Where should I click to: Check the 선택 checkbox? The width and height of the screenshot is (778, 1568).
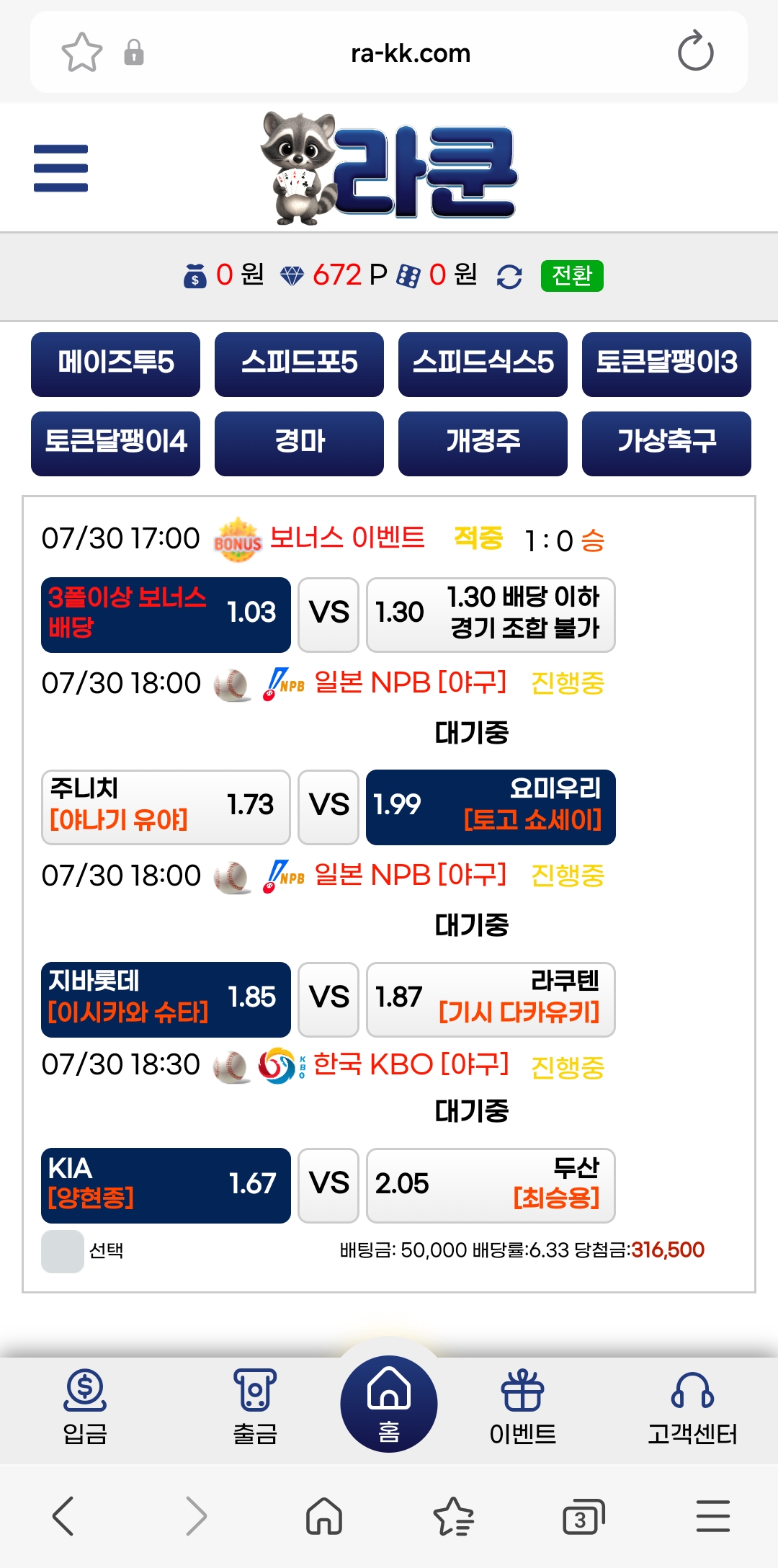pyautogui.click(x=63, y=1252)
